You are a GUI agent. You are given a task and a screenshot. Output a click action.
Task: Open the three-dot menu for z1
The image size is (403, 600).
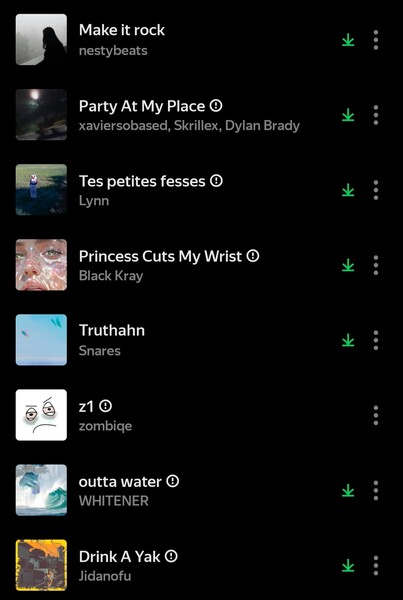pos(376,415)
